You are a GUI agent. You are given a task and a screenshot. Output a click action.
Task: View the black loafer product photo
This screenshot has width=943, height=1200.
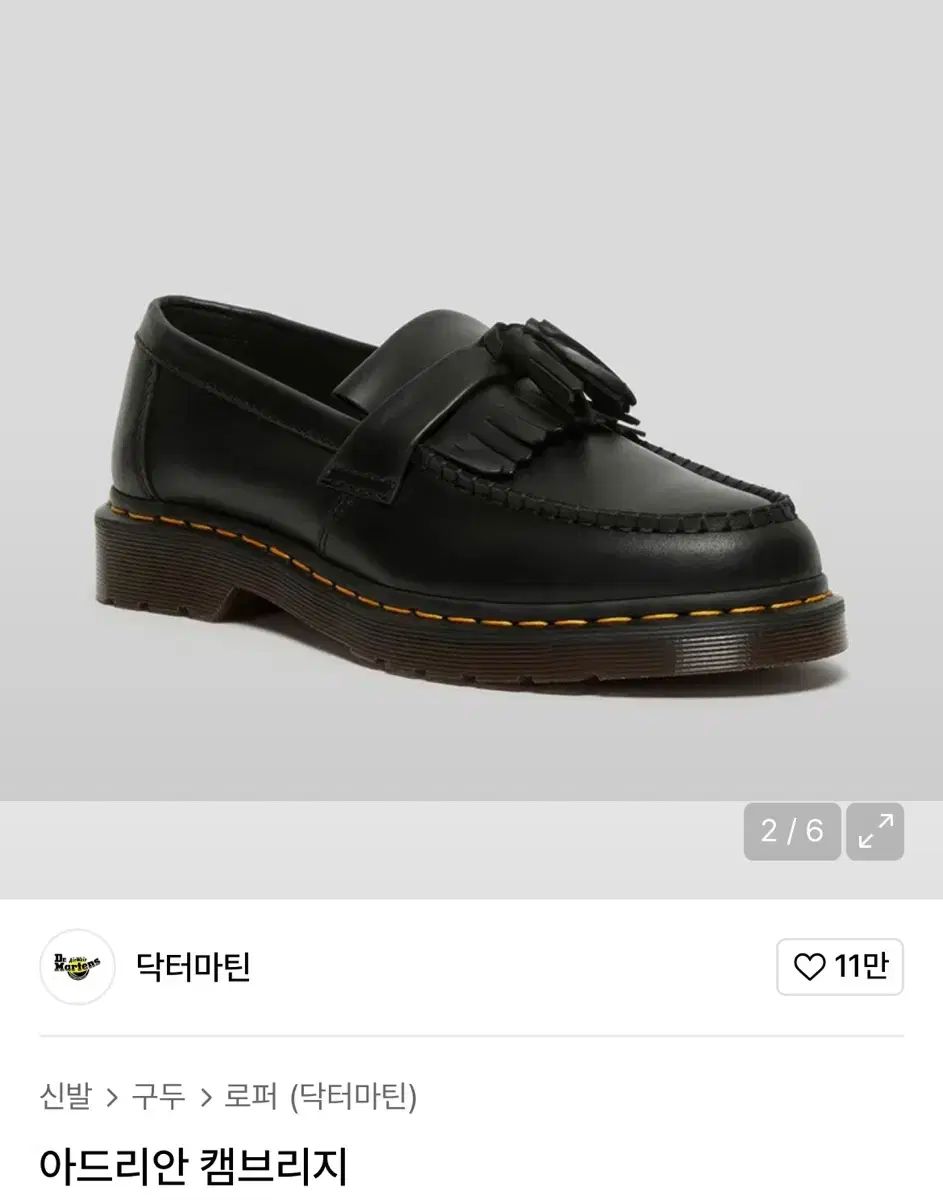(470, 480)
